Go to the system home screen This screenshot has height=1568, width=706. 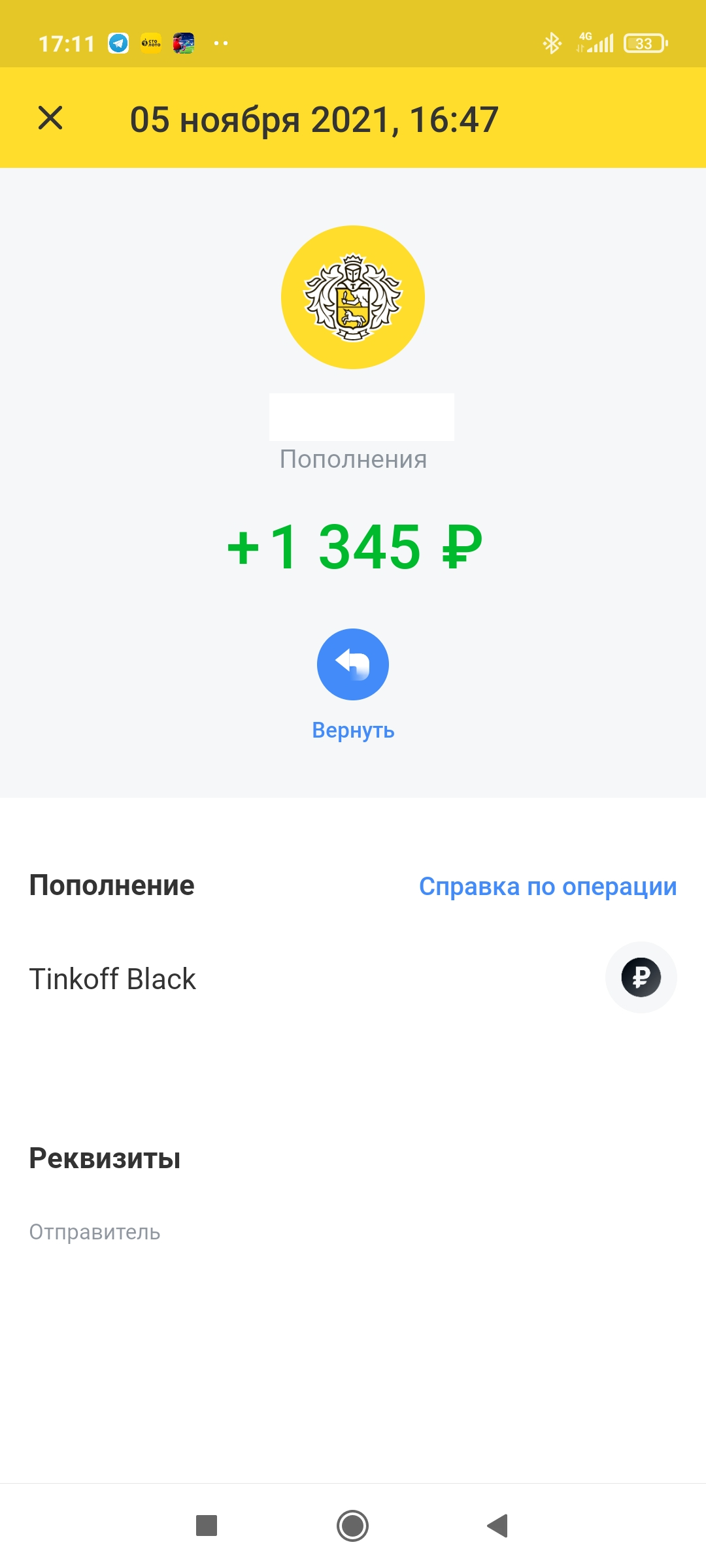point(352,1526)
